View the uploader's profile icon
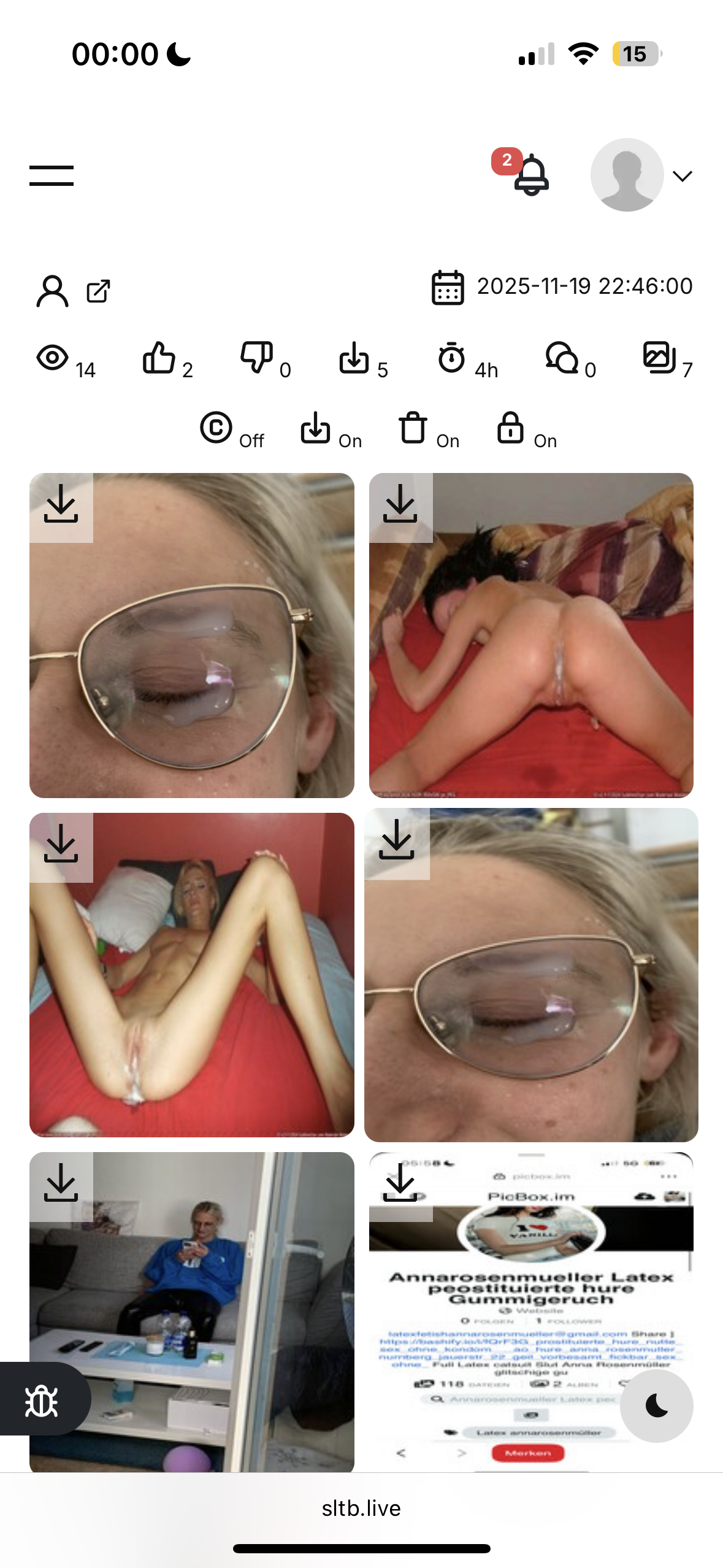The height and width of the screenshot is (1568, 723). 53,291
